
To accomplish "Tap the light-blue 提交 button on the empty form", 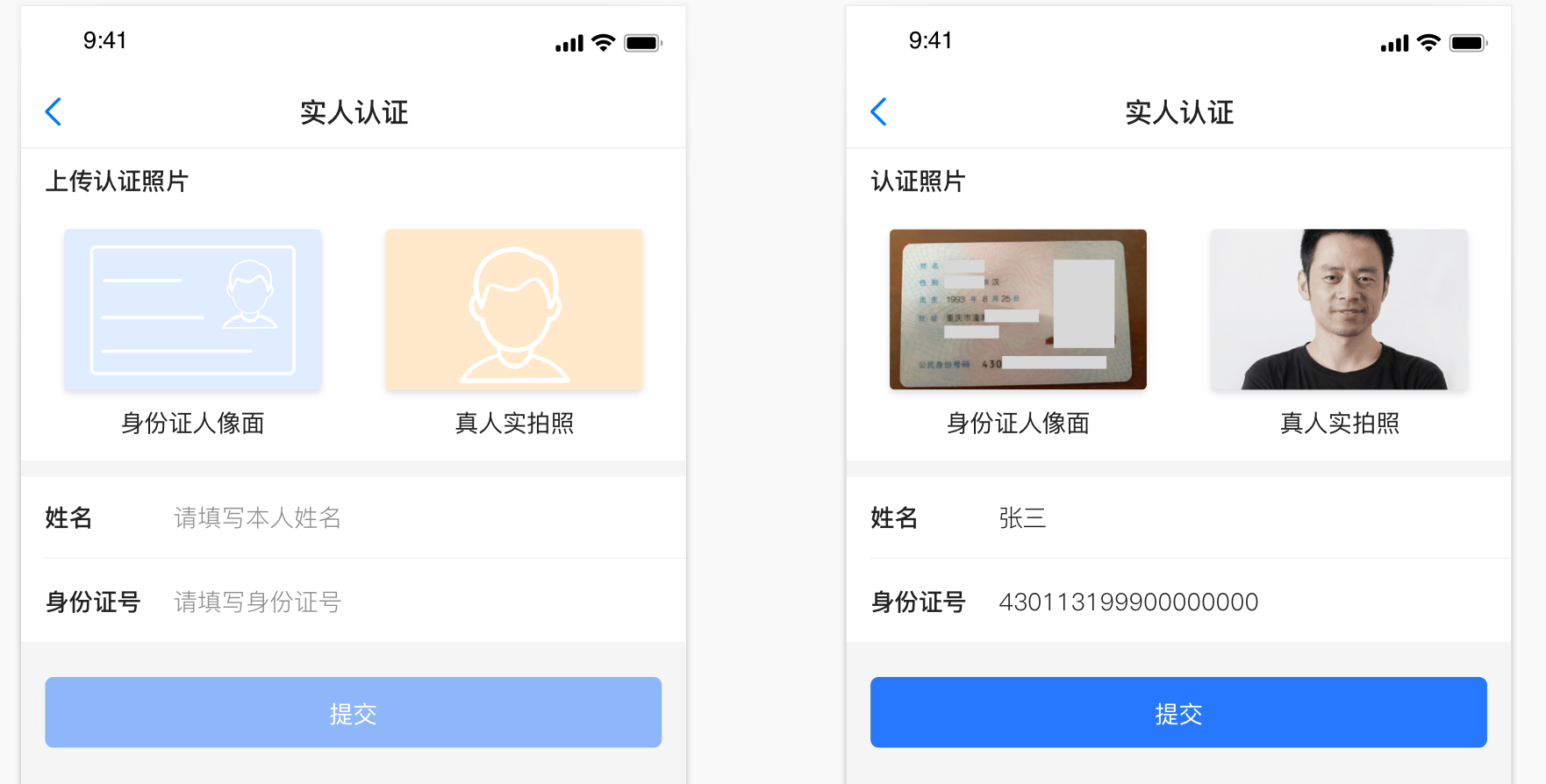I will click(354, 712).
